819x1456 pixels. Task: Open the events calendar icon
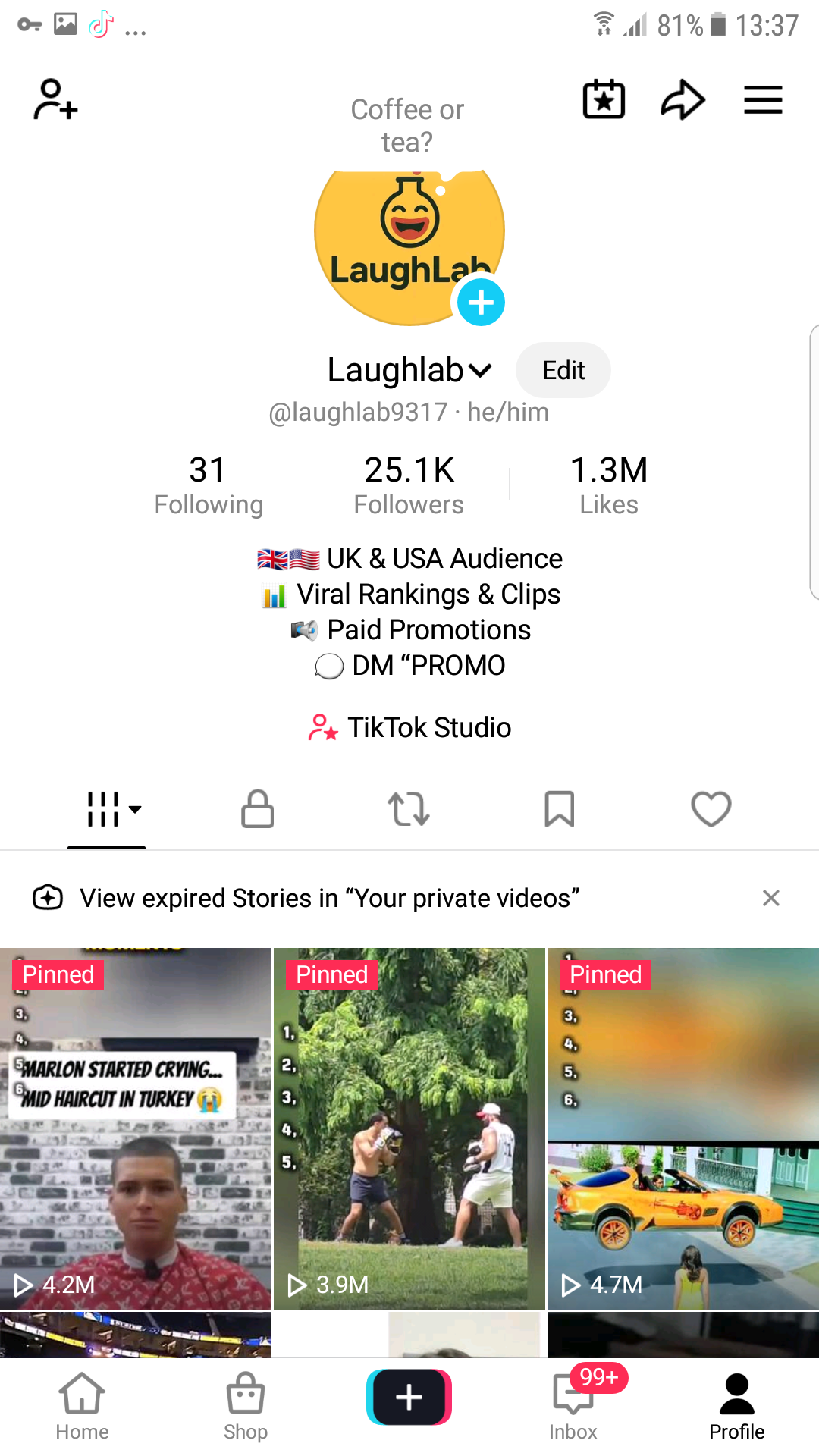coord(604,99)
